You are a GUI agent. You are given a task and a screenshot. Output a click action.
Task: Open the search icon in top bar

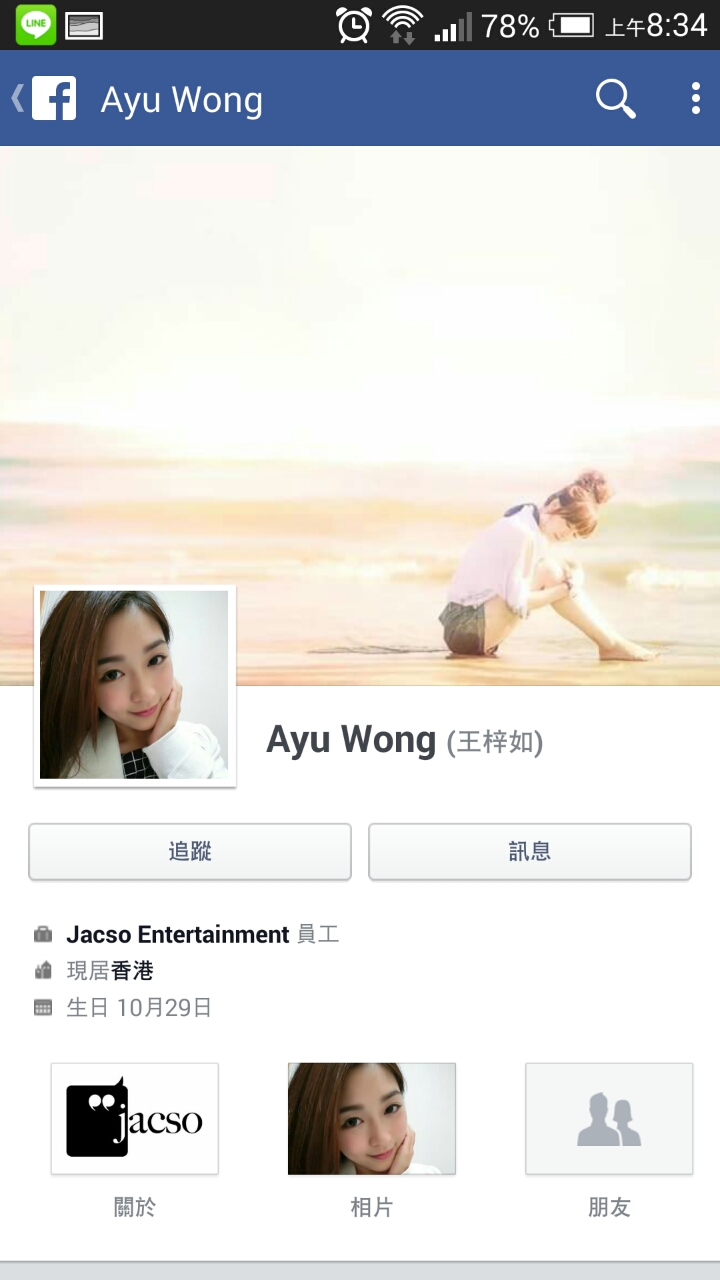click(x=615, y=99)
